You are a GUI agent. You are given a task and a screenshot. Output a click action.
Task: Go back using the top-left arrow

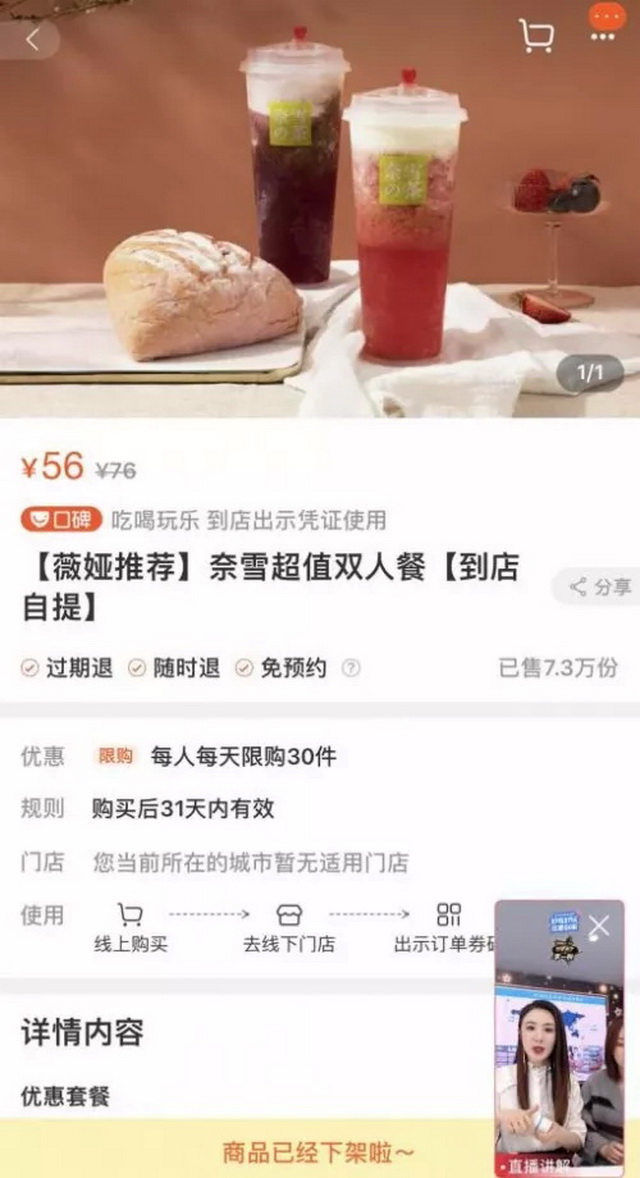point(33,40)
